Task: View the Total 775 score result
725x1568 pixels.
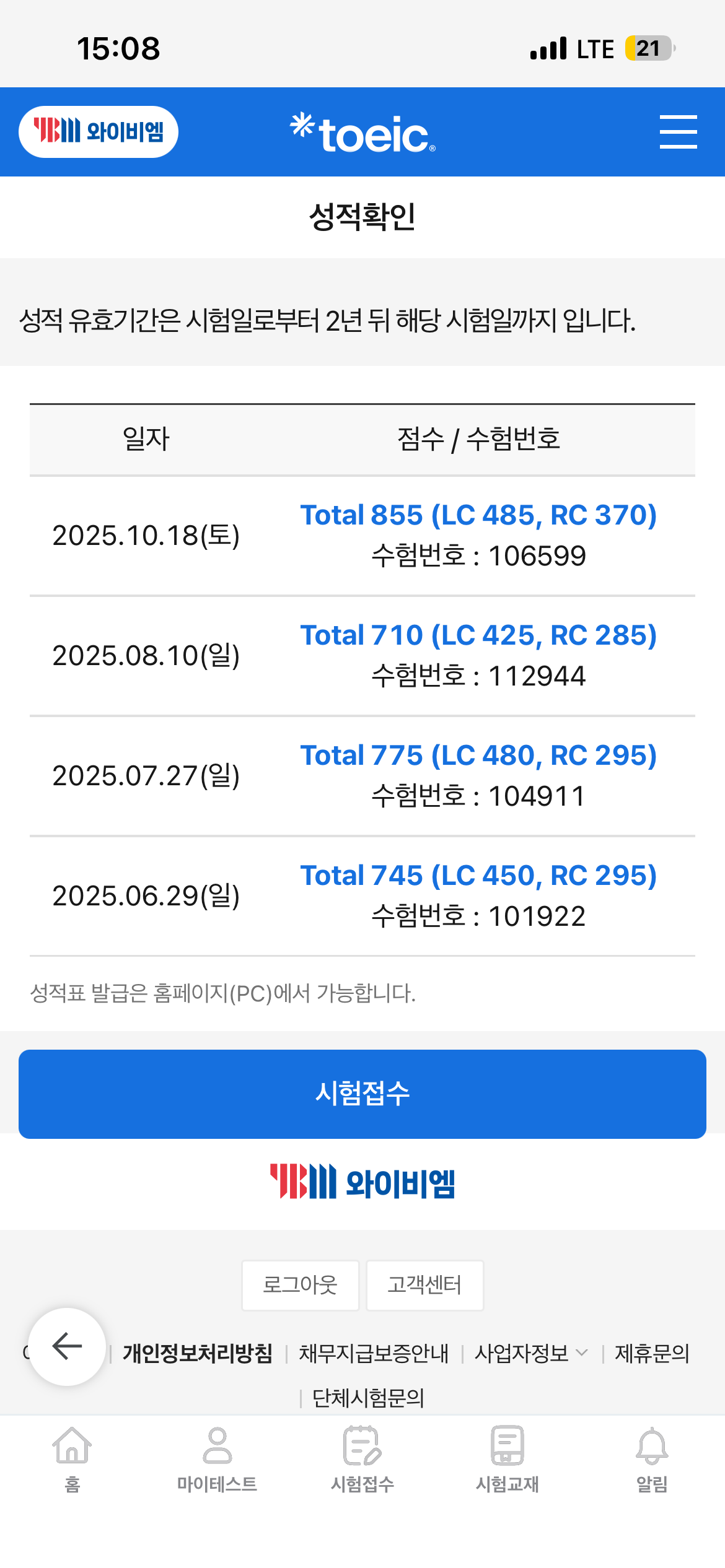Action: pos(478,756)
